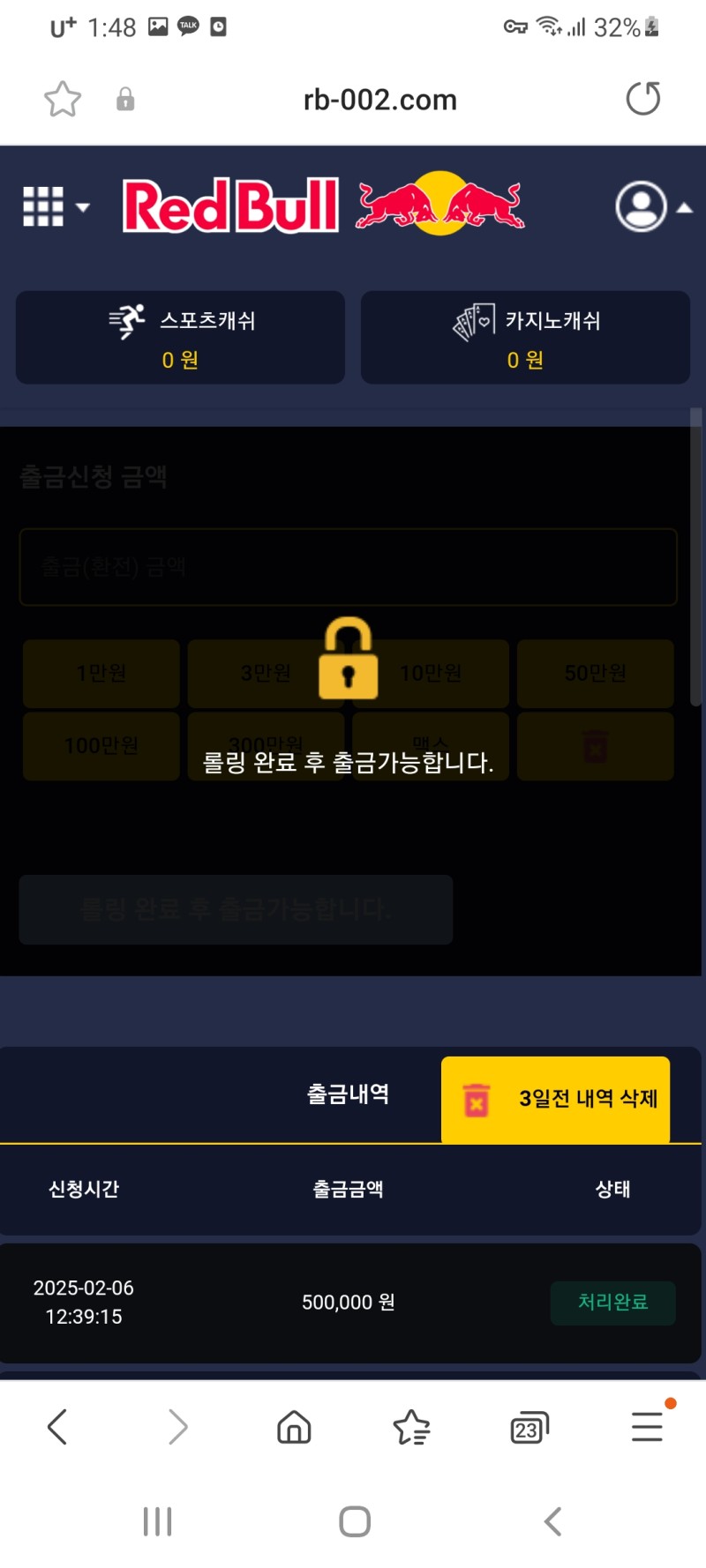The width and height of the screenshot is (706, 1568).
Task: Tap the 3일전 내역 삭제 button
Action: pyautogui.click(x=556, y=1099)
